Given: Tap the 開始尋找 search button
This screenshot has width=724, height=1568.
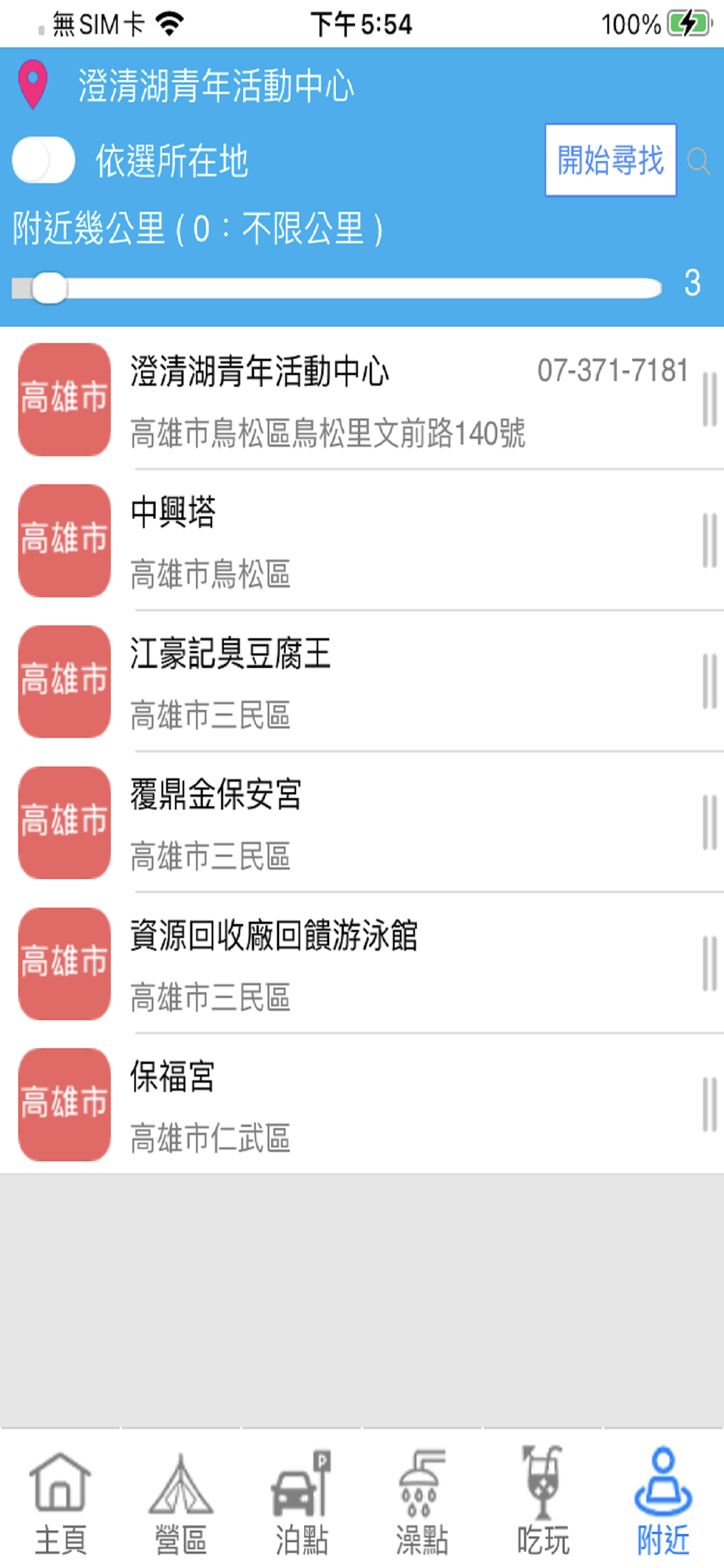Looking at the screenshot, I should 610,161.
